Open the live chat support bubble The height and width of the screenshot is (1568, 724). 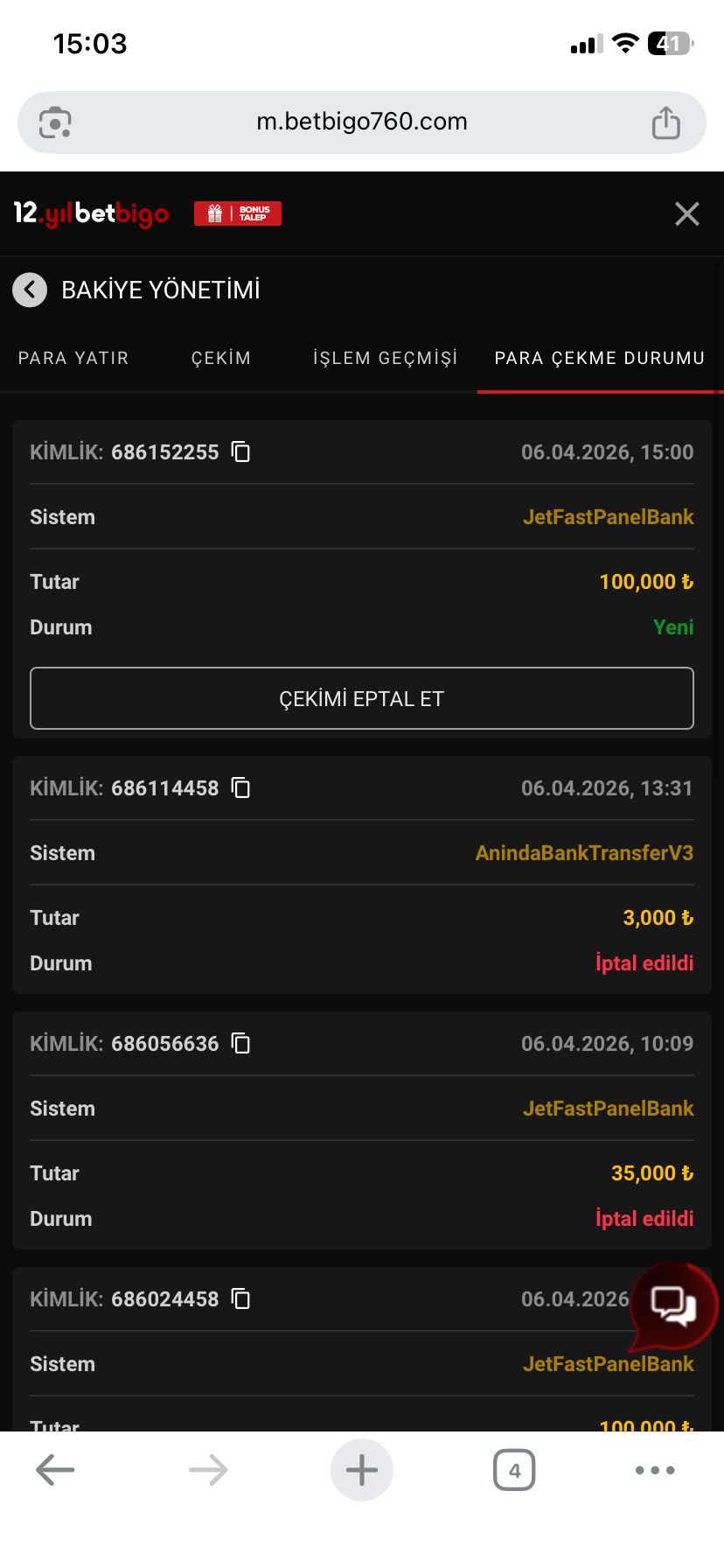672,1305
